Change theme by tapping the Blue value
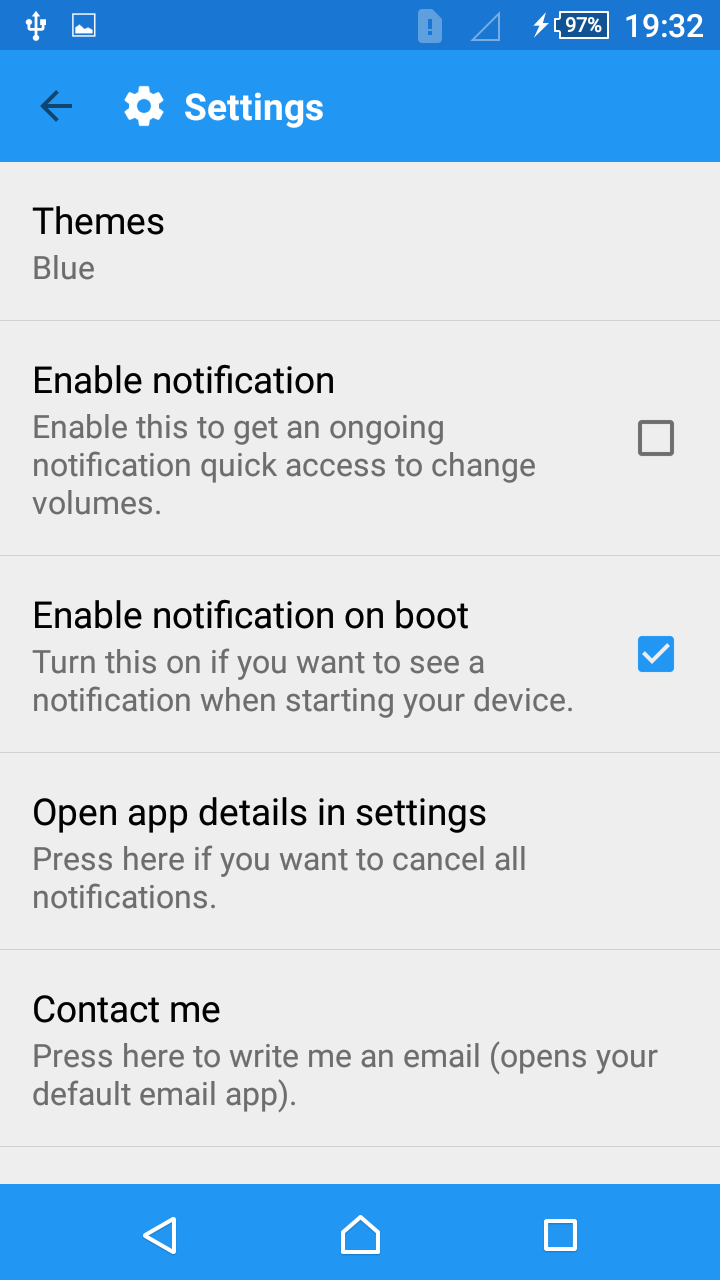Screen dimensions: 720x1280 (63, 268)
